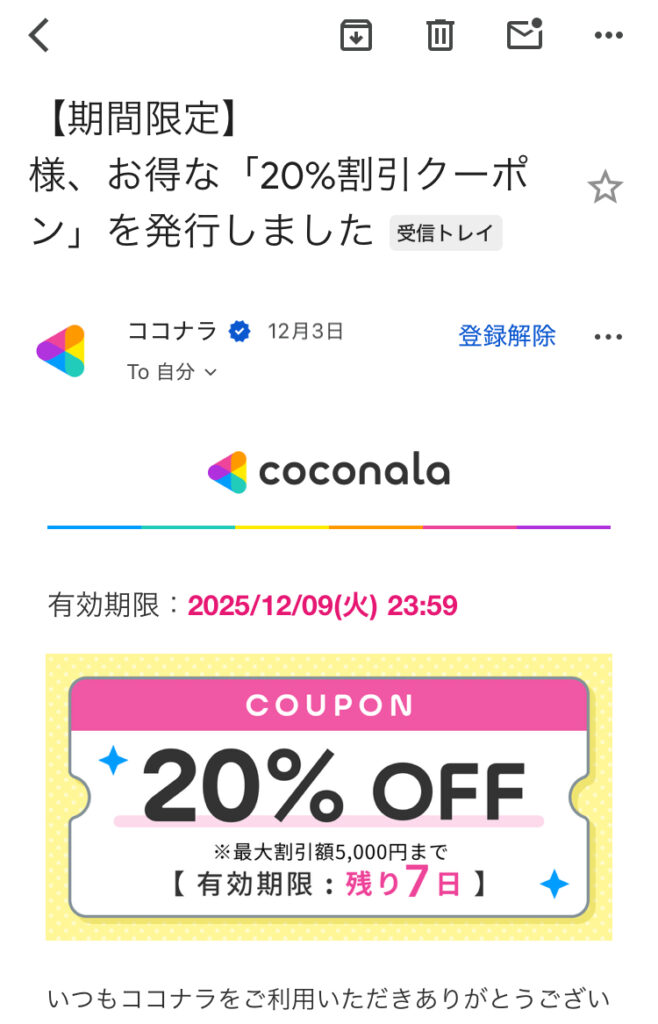The image size is (658, 1024).
Task: Open the top overflow menu
Action: (x=608, y=36)
